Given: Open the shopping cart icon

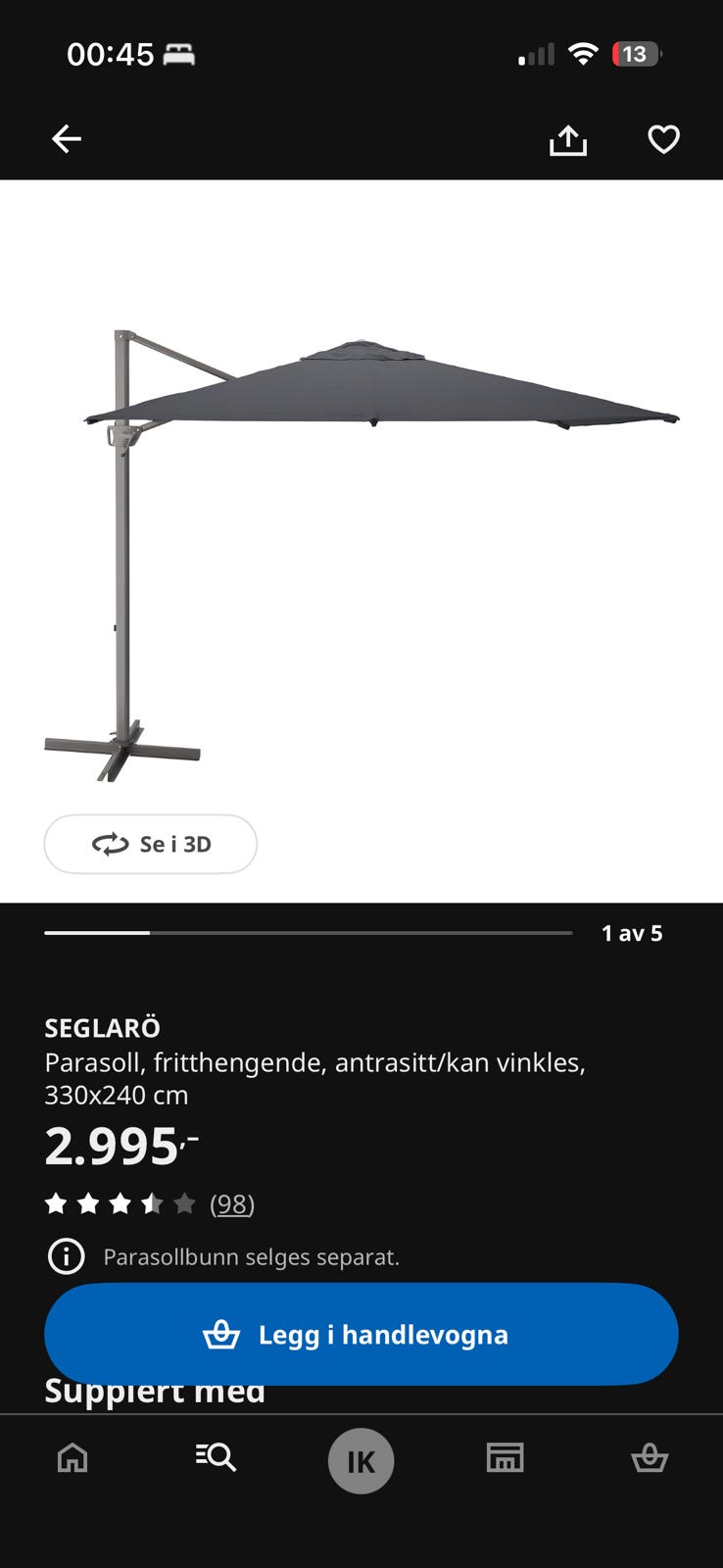Looking at the screenshot, I should coord(651,1459).
